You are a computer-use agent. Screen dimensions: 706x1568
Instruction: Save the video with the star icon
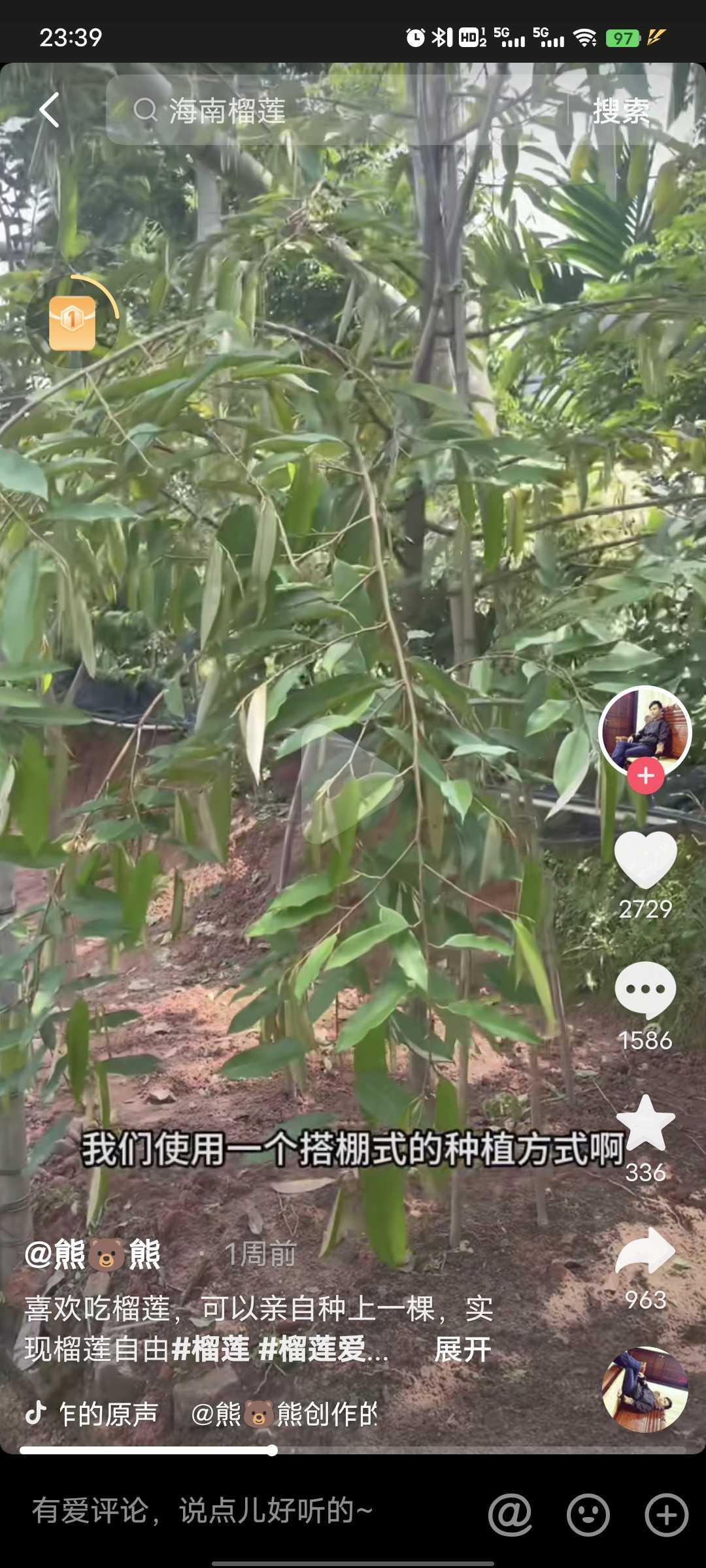point(646,1122)
